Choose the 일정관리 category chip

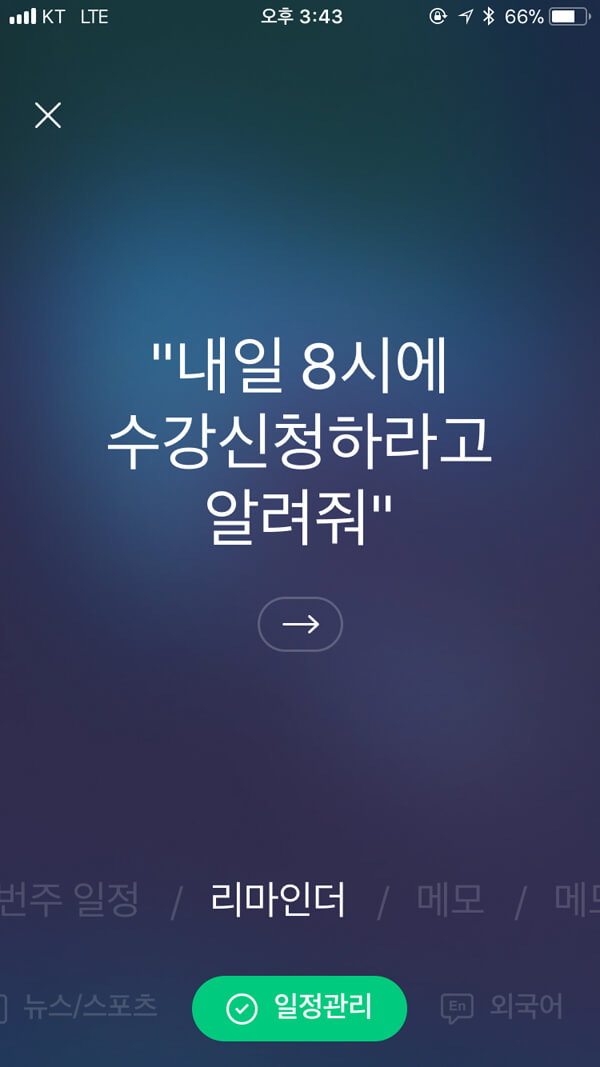299,1008
